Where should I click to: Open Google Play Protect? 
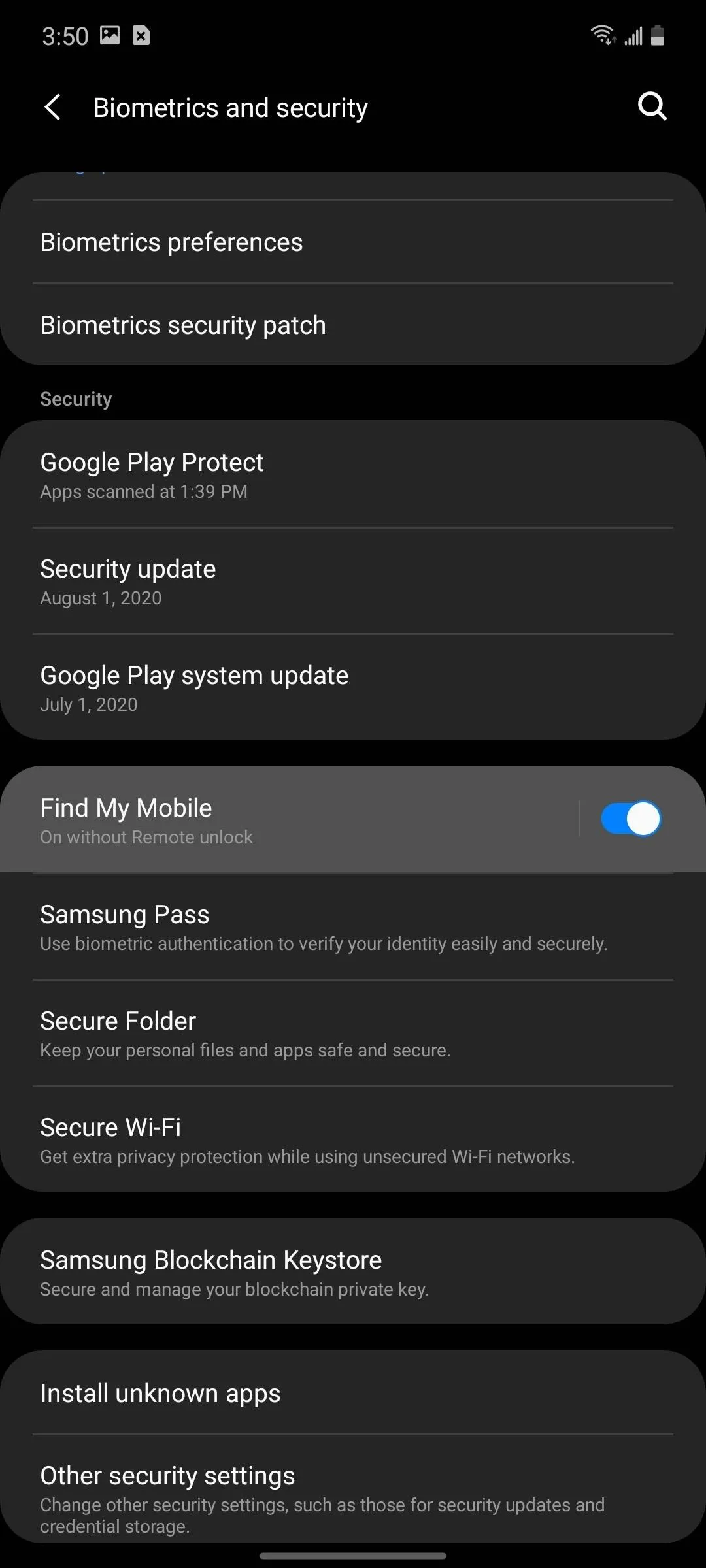(x=353, y=474)
